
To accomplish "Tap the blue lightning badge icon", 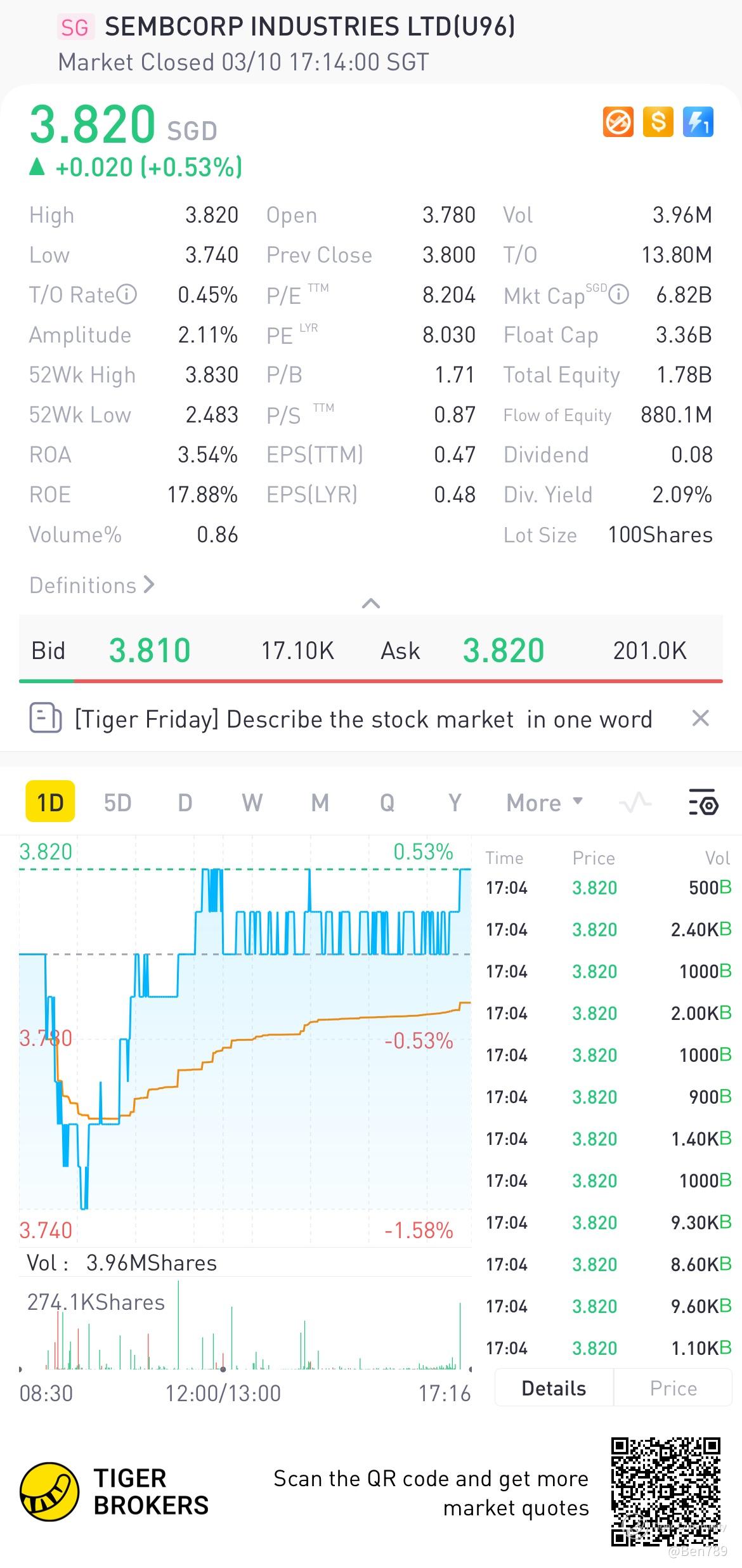I will click(x=698, y=122).
